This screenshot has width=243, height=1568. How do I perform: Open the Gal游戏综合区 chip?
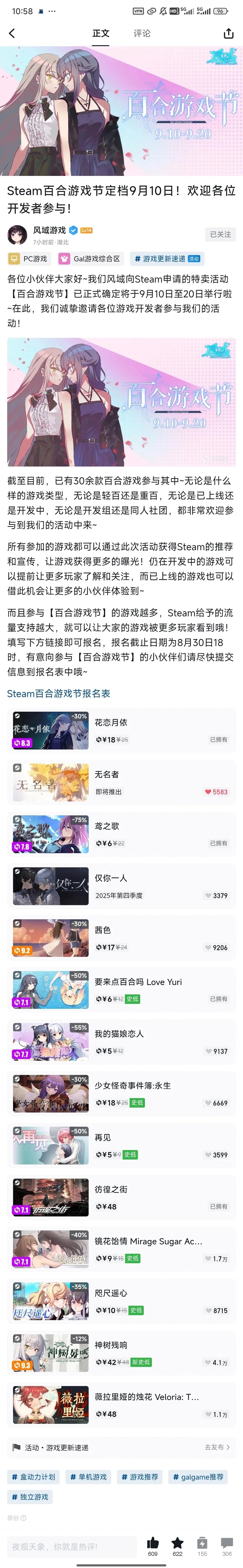tap(90, 259)
